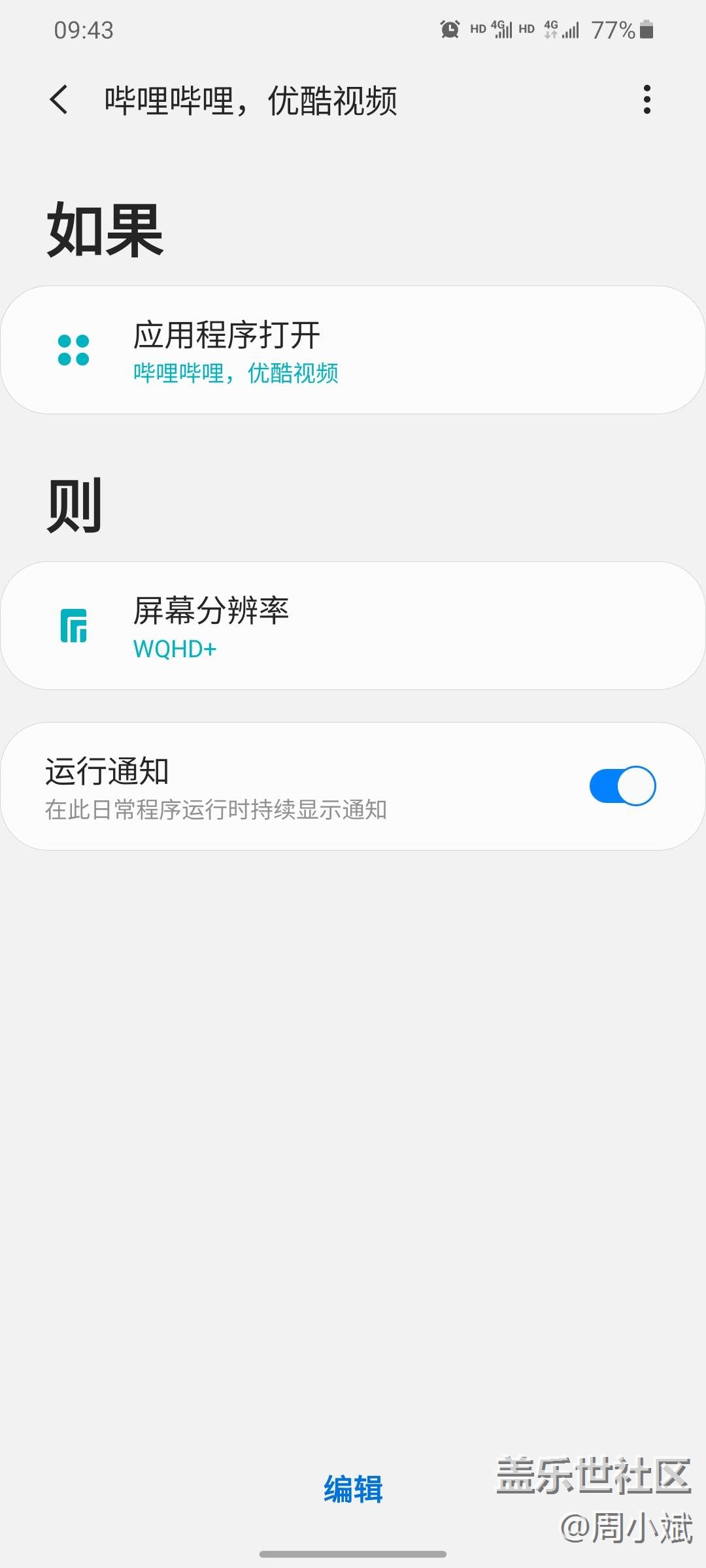Go back from the routine details
This screenshot has height=1568, width=706.
(x=59, y=100)
